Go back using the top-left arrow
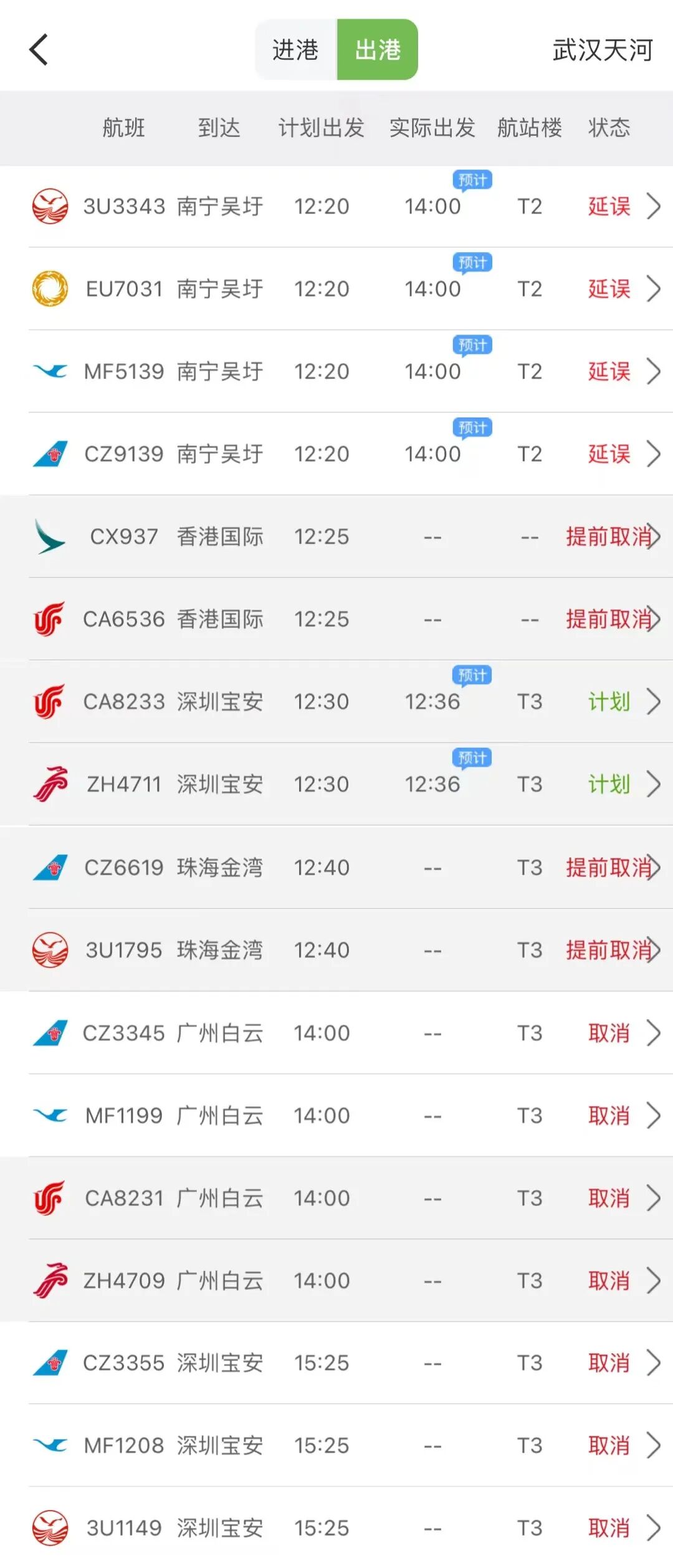The image size is (673, 1568). point(39,50)
